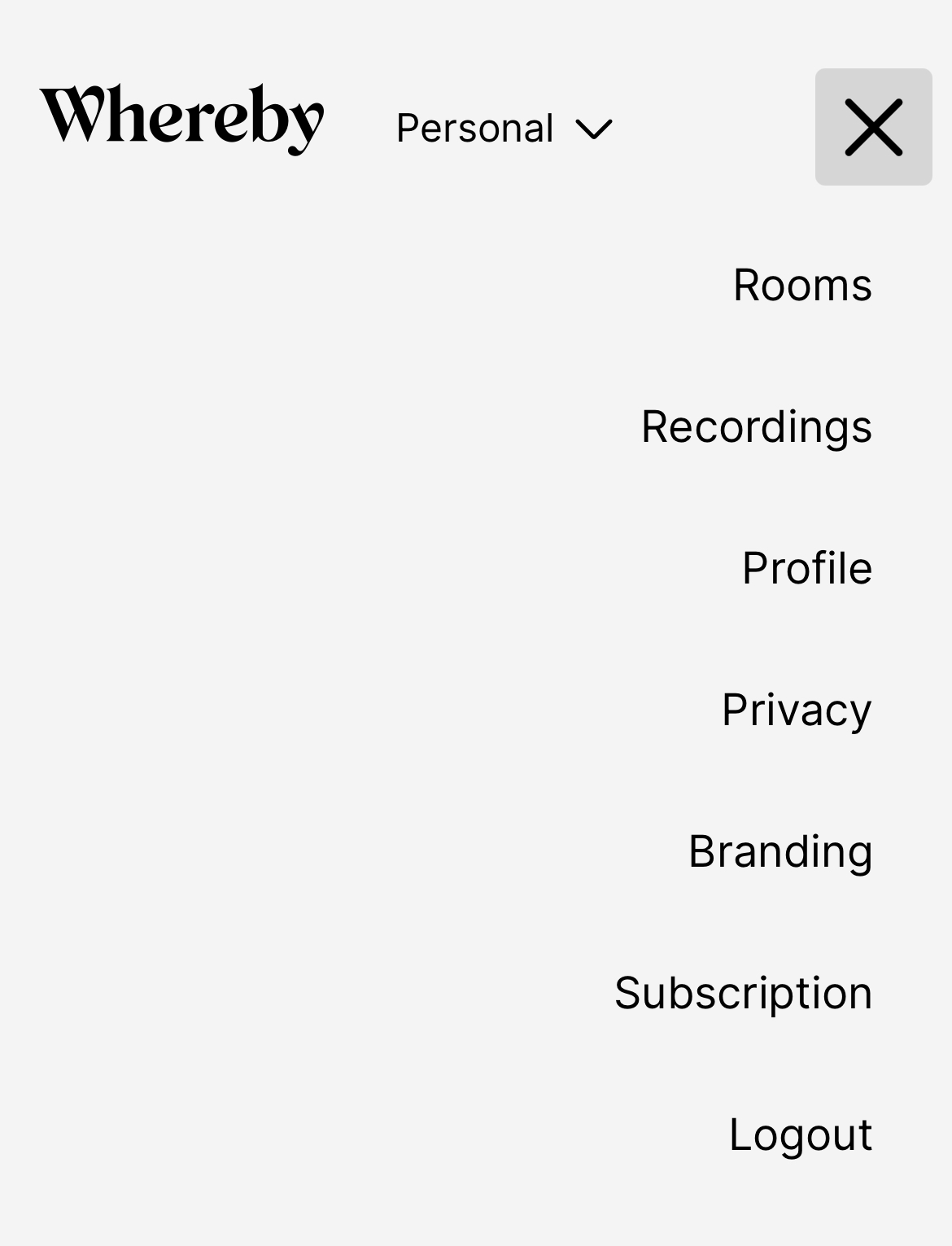Select Logout from the menu
952x1246 pixels.
(x=800, y=1135)
